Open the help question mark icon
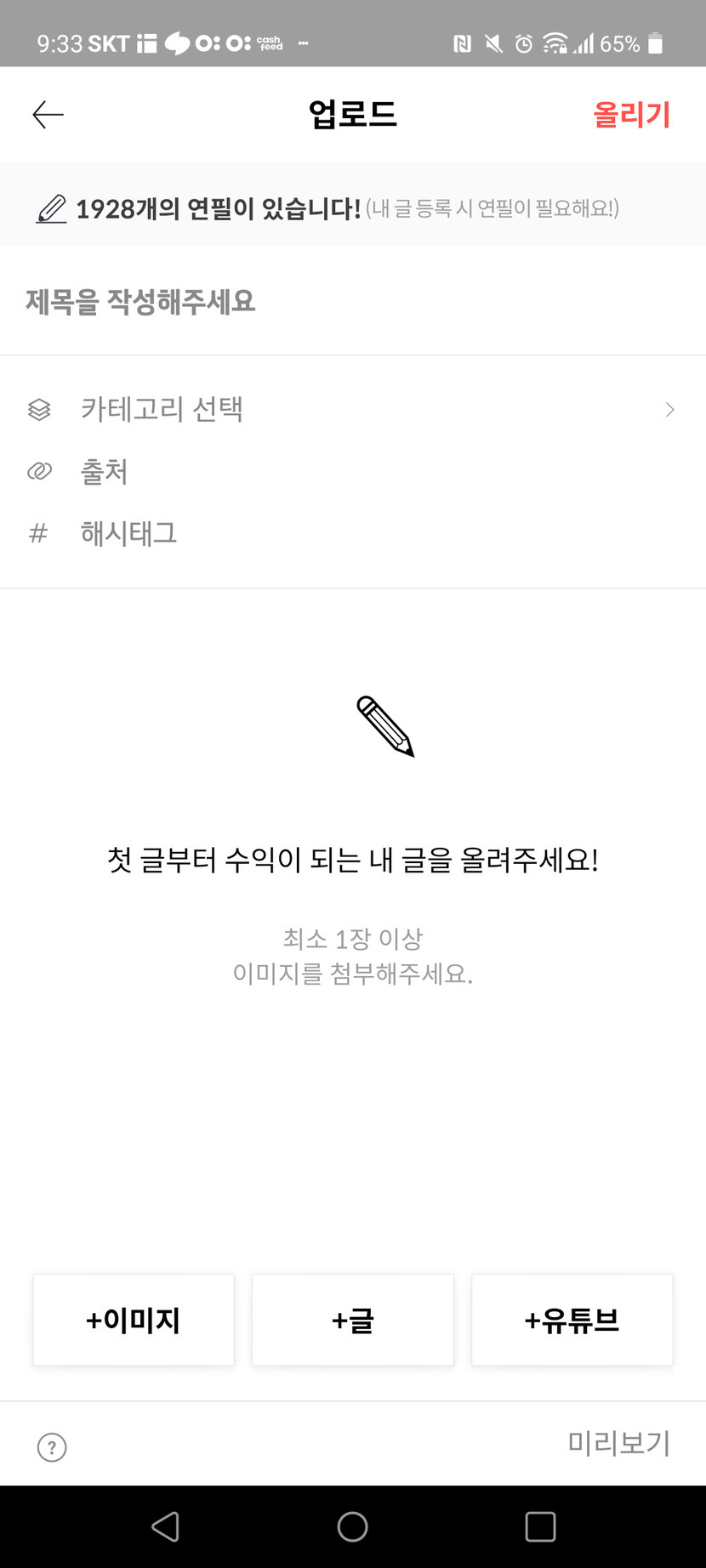The width and height of the screenshot is (706, 1568). pyautogui.click(x=52, y=1446)
